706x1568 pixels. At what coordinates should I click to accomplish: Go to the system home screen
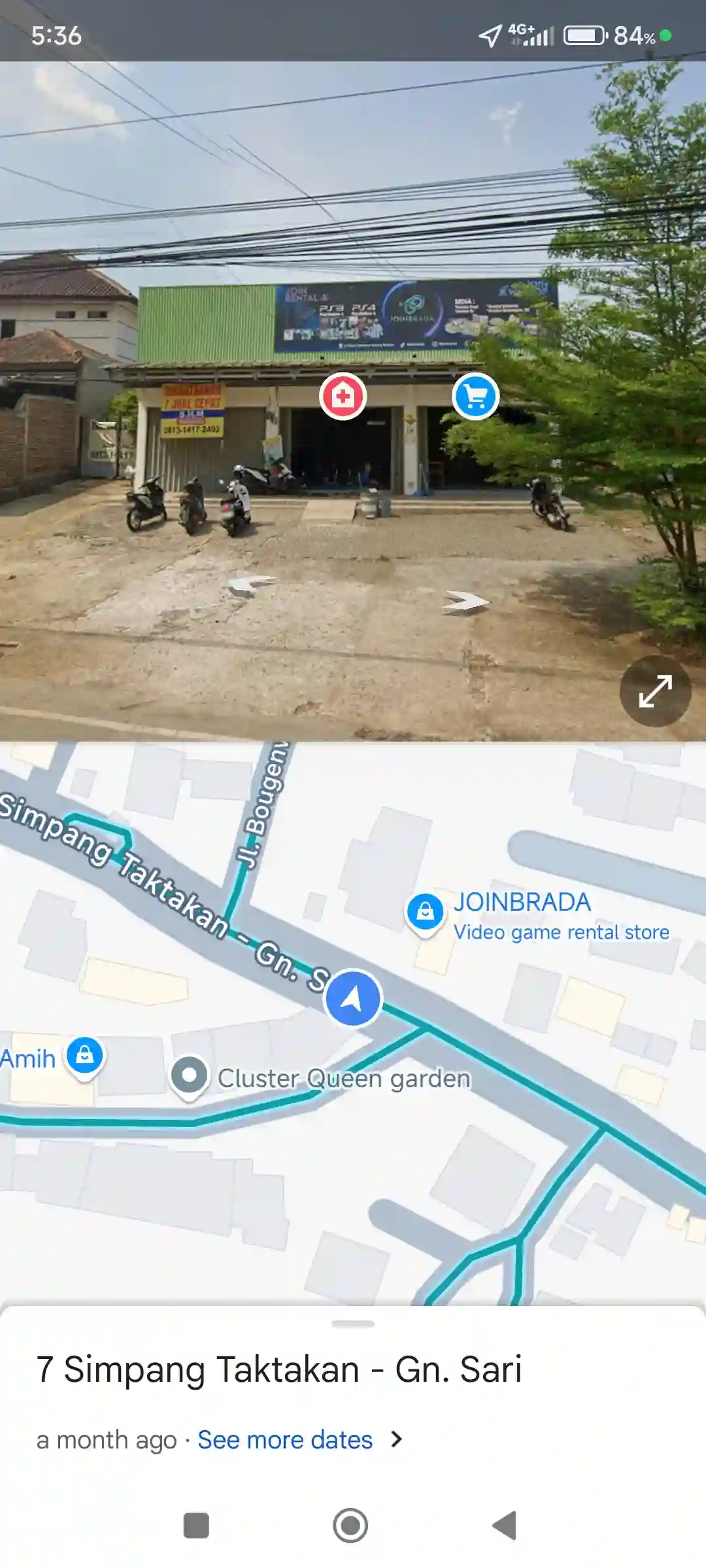coord(350,1526)
